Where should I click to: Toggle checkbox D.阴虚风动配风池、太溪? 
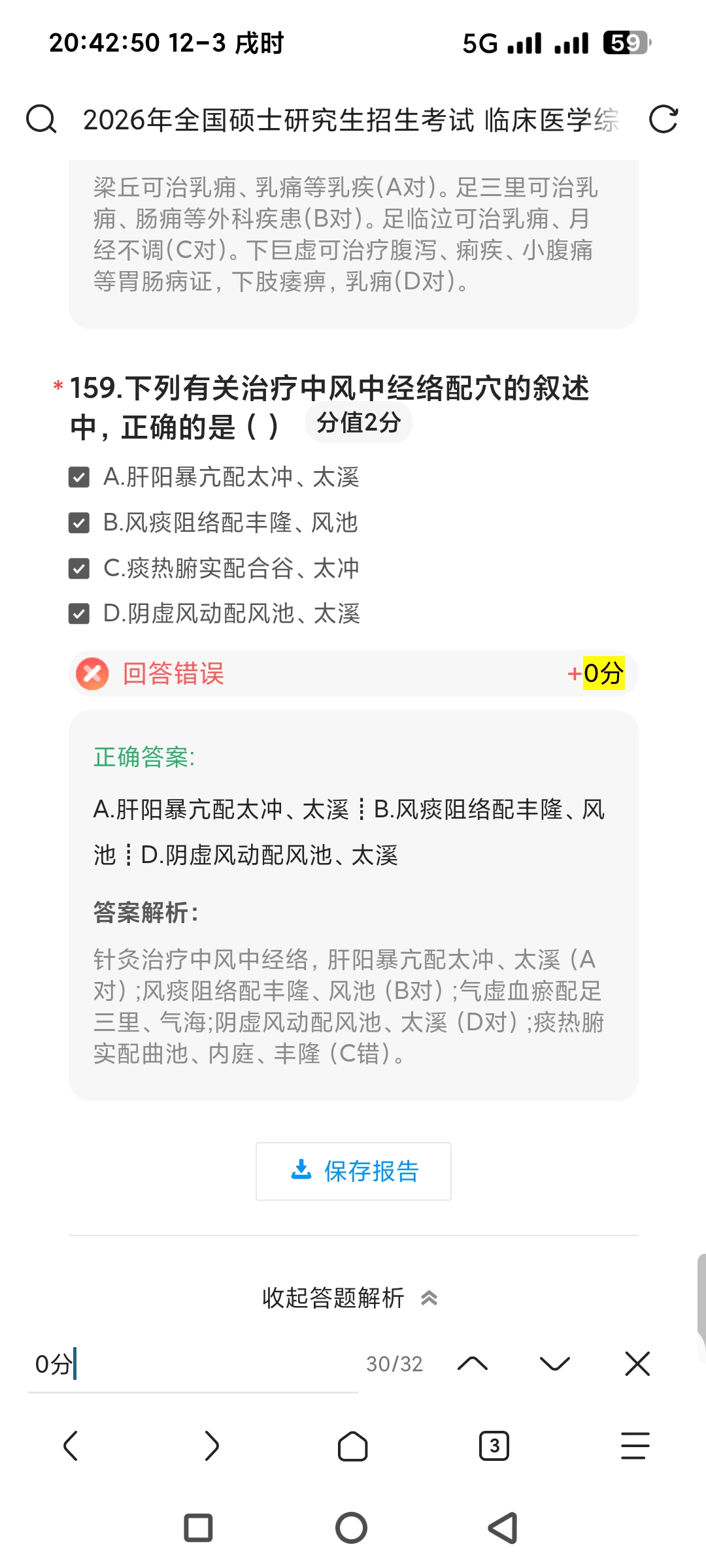[79, 613]
